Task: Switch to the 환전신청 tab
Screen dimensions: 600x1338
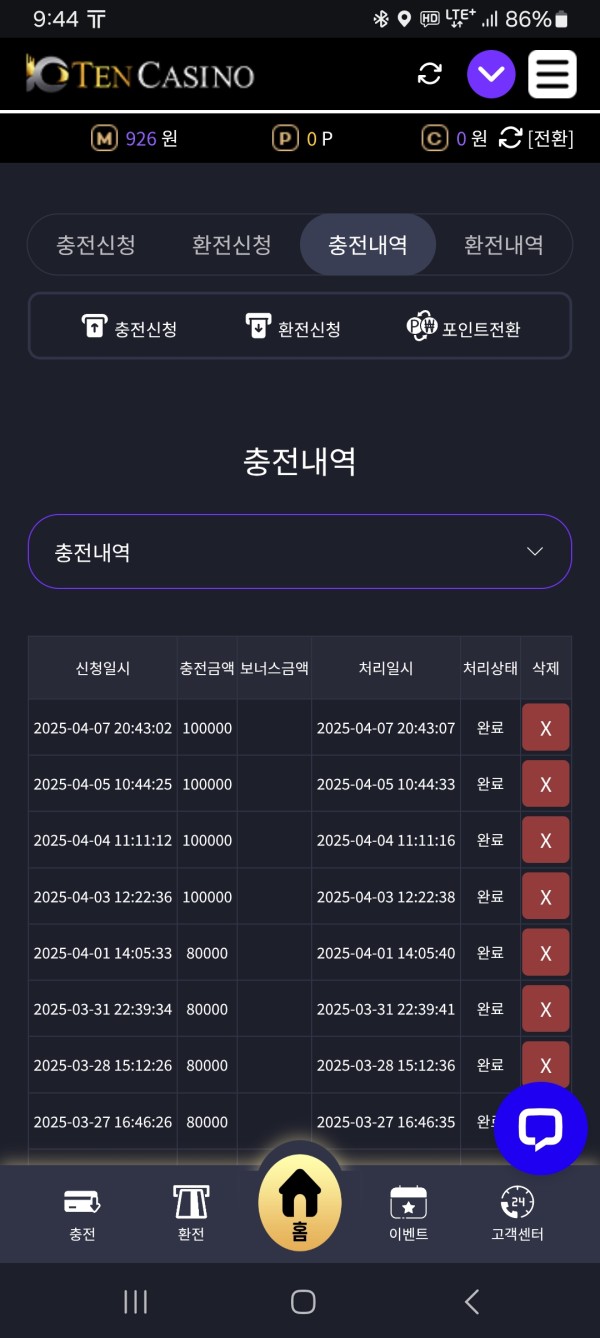Action: (x=232, y=245)
